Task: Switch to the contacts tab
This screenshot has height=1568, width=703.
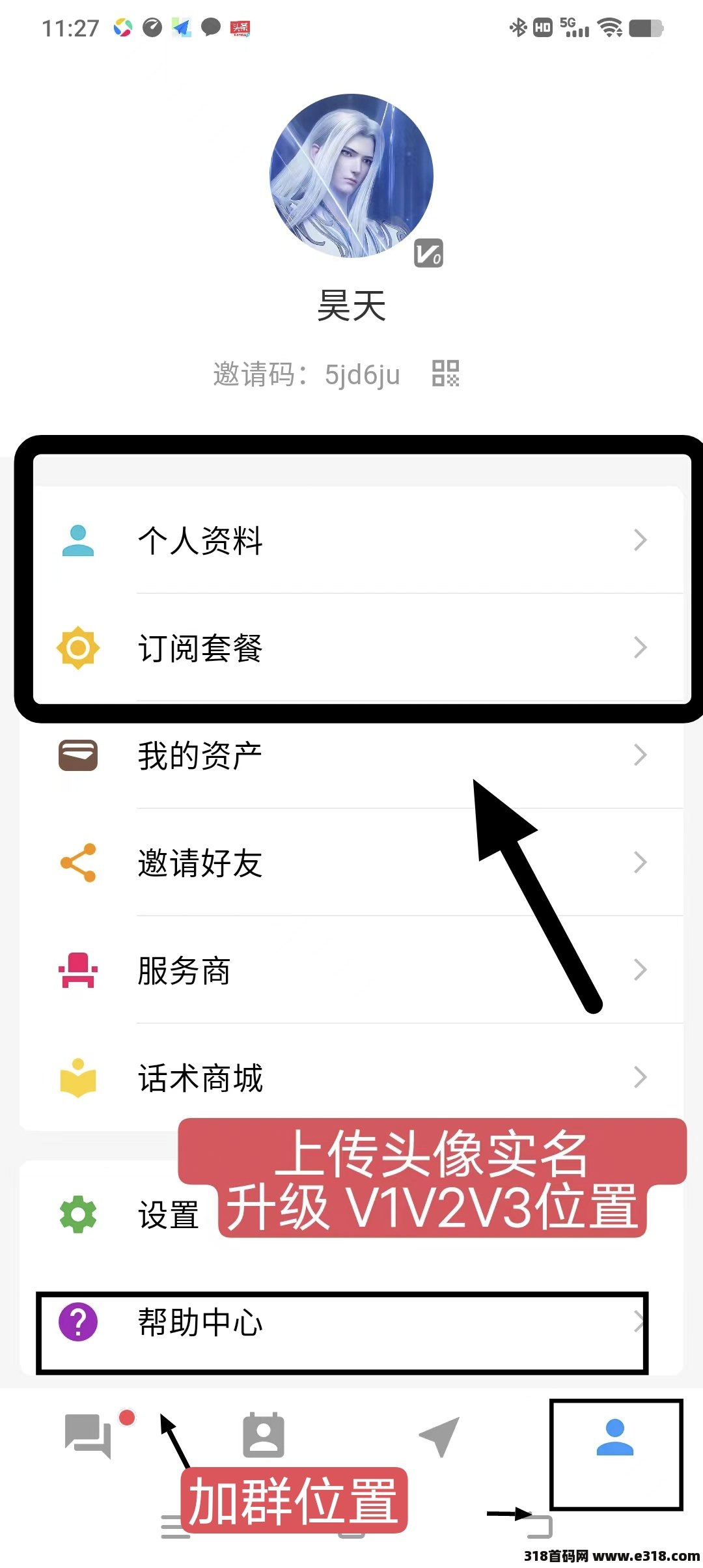Action: click(x=264, y=1436)
